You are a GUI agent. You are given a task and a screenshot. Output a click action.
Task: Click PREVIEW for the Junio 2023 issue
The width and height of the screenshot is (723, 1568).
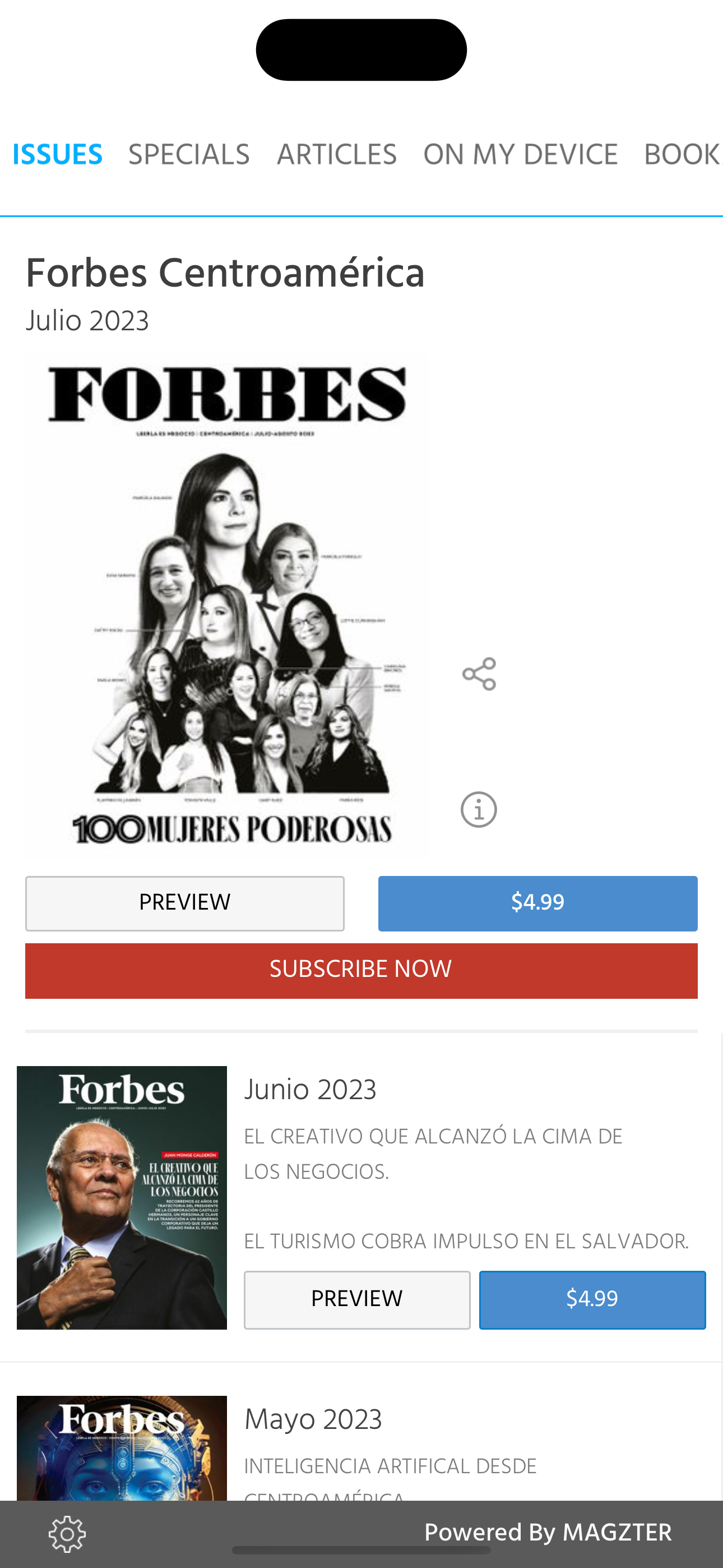357,1298
